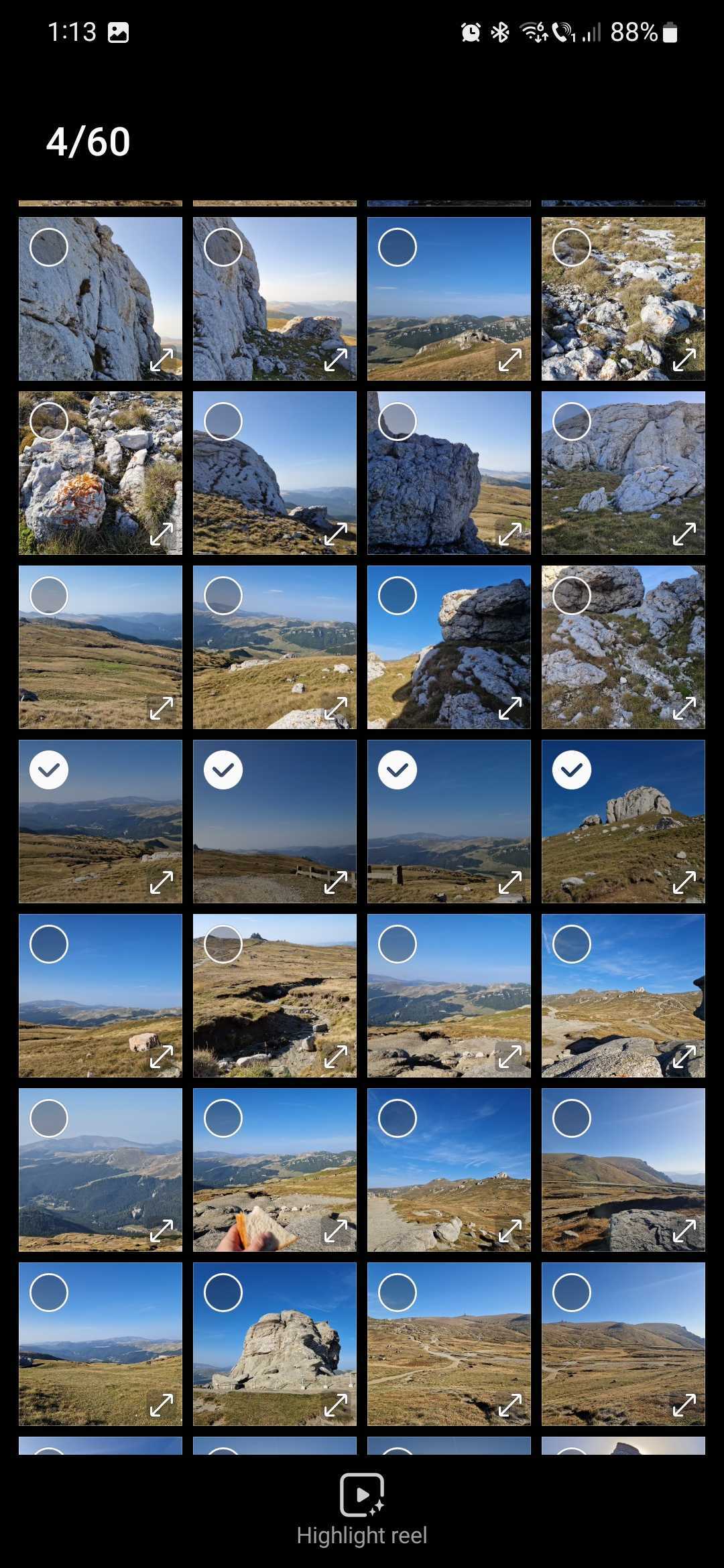Expand the photo of the hand holding a cracker
Screen dimensions: 724x1568
(x=335, y=1230)
